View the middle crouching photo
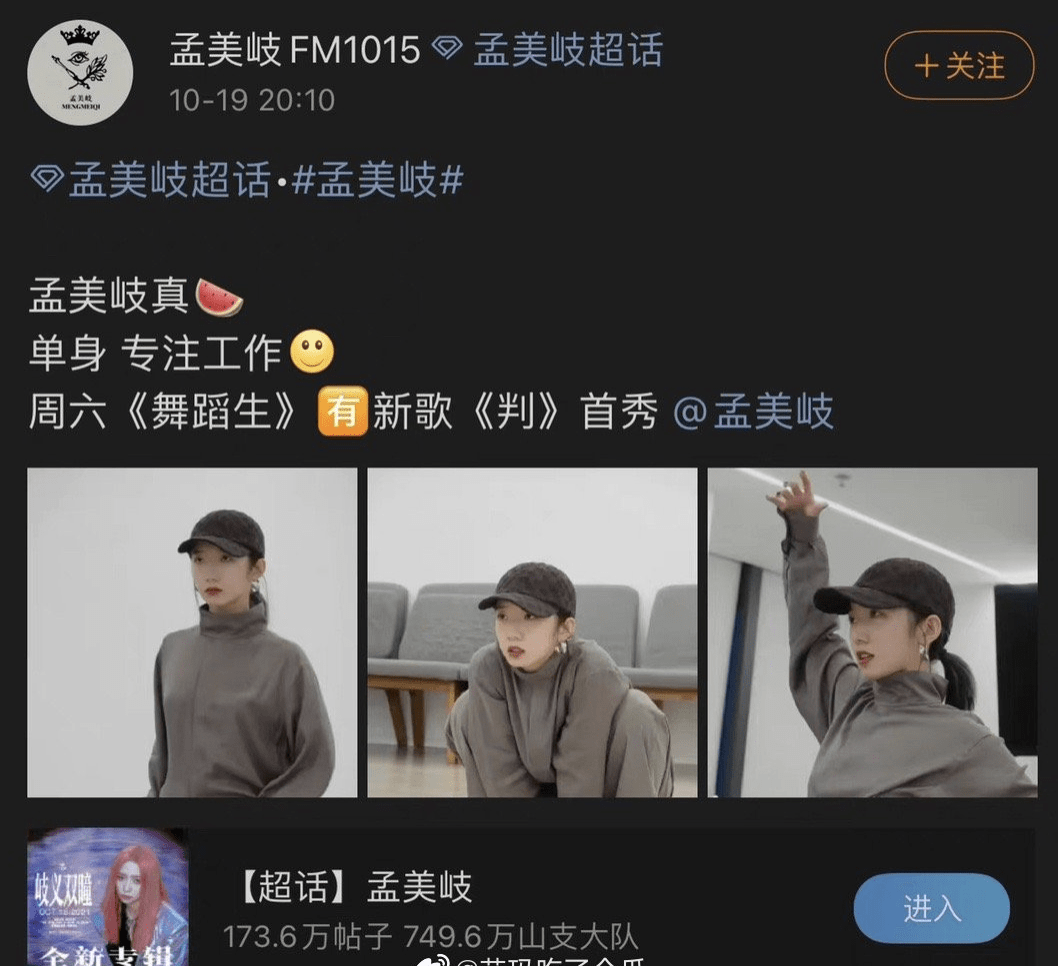Viewport: 1058px width, 966px height. 532,632
